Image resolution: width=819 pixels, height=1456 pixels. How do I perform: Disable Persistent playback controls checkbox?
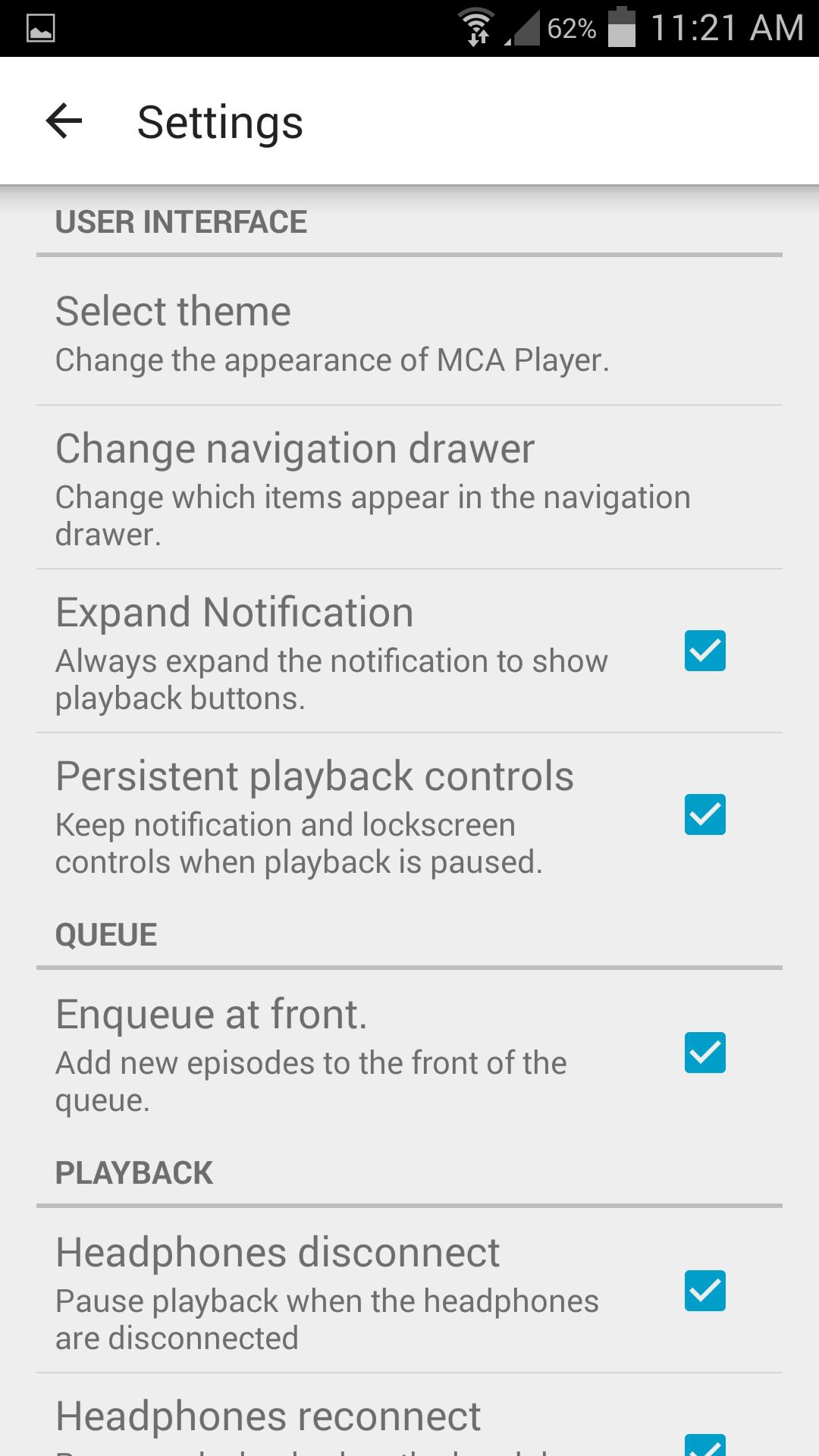pos(704,814)
